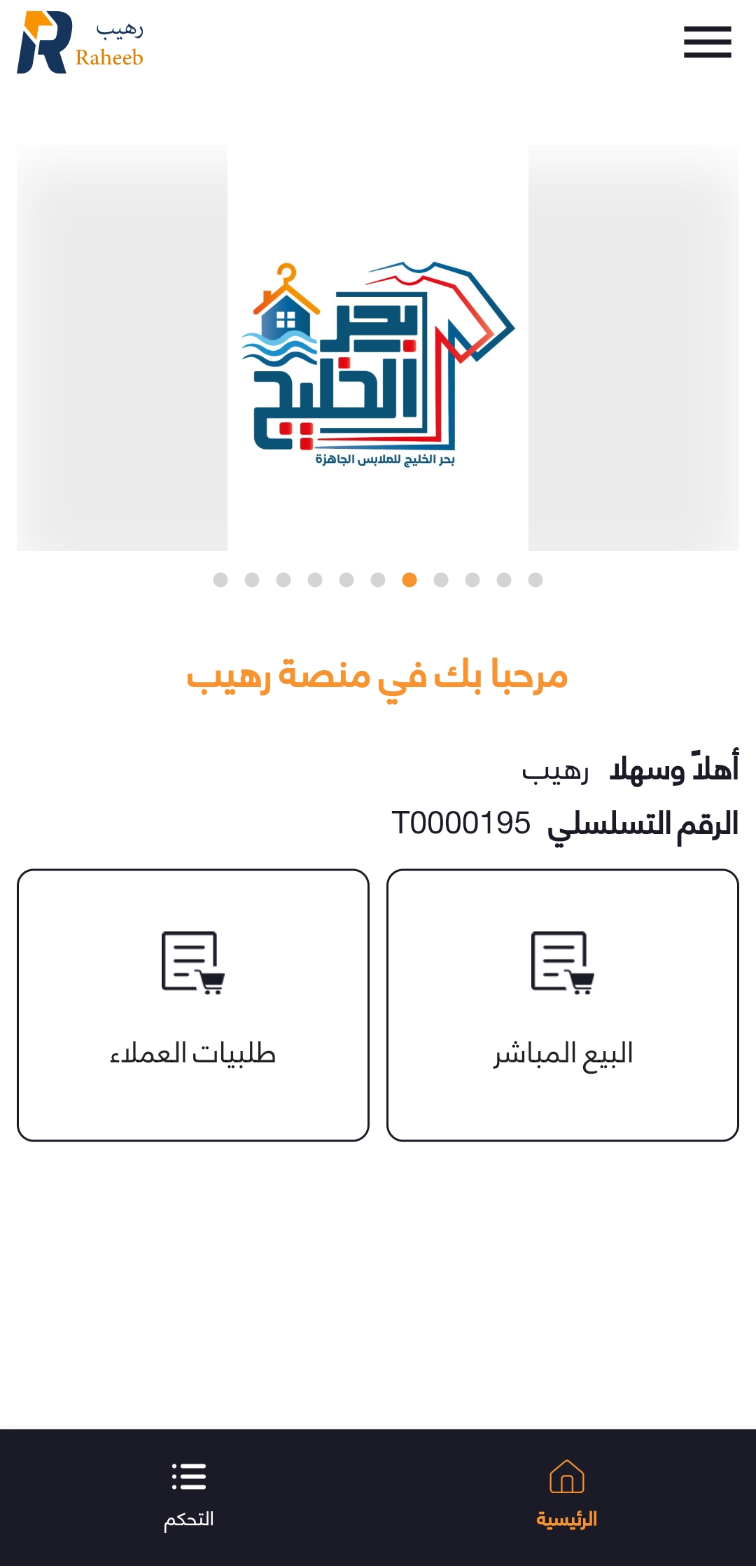Open the طلبيات العملاء card
The image size is (756, 1568).
[193, 1005]
